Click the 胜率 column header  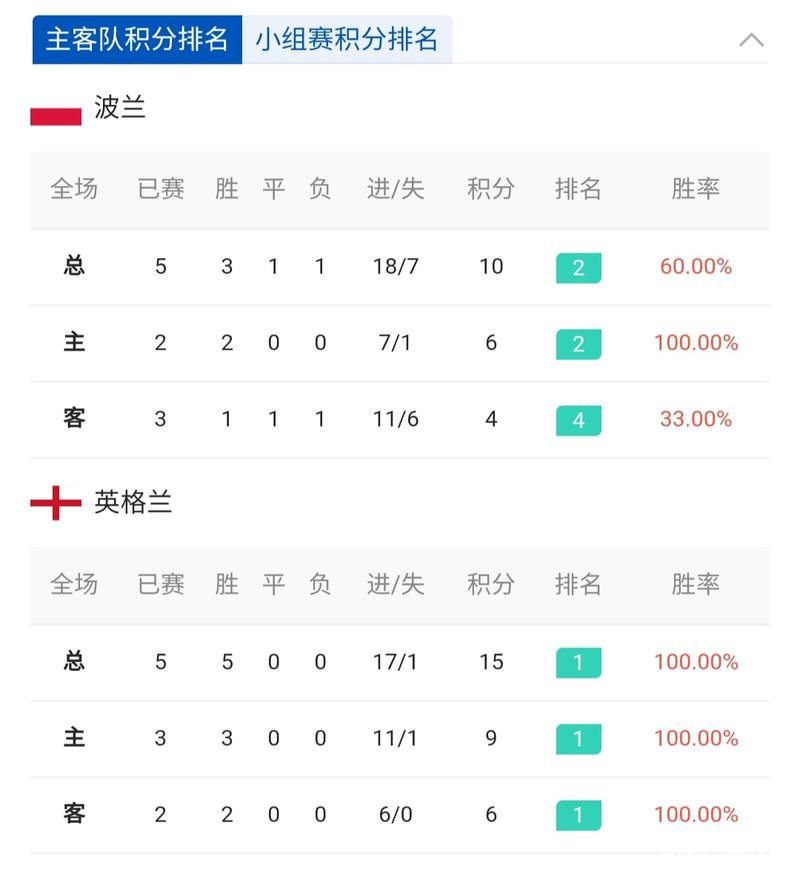coord(695,188)
